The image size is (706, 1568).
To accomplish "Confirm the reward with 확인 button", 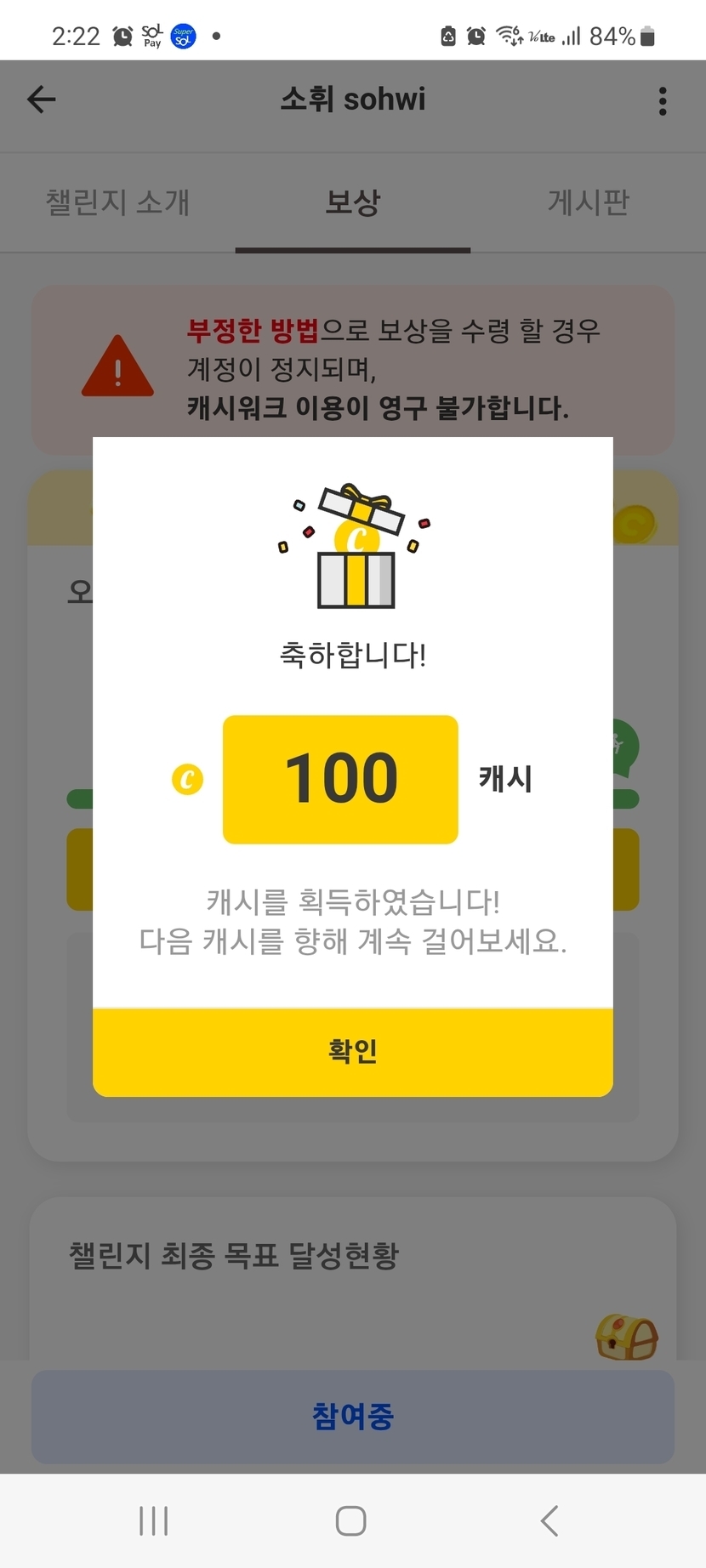I will 352,1052.
